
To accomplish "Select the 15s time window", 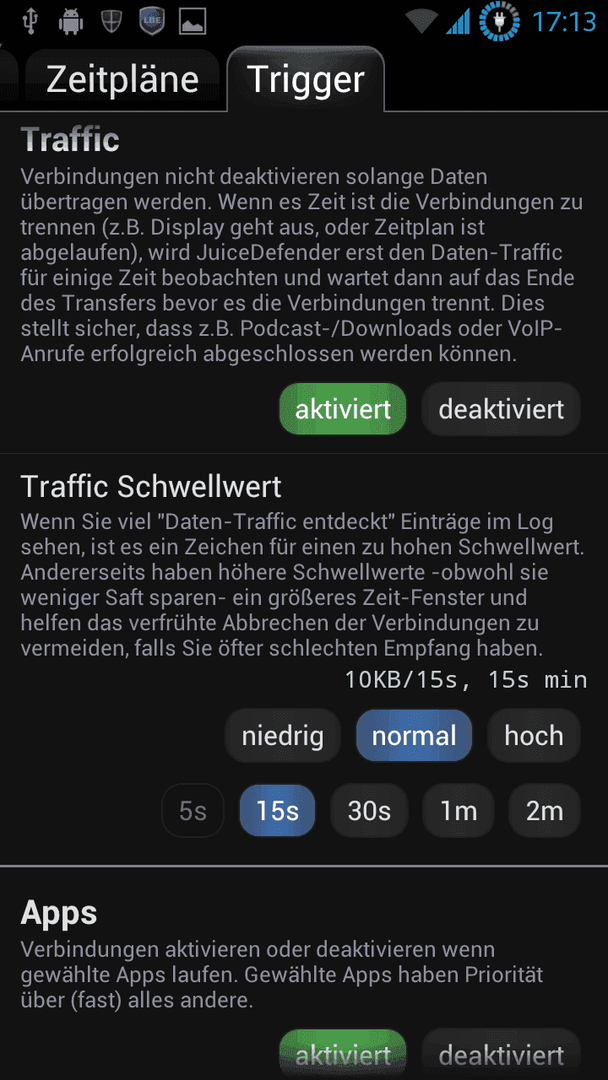I will [277, 811].
